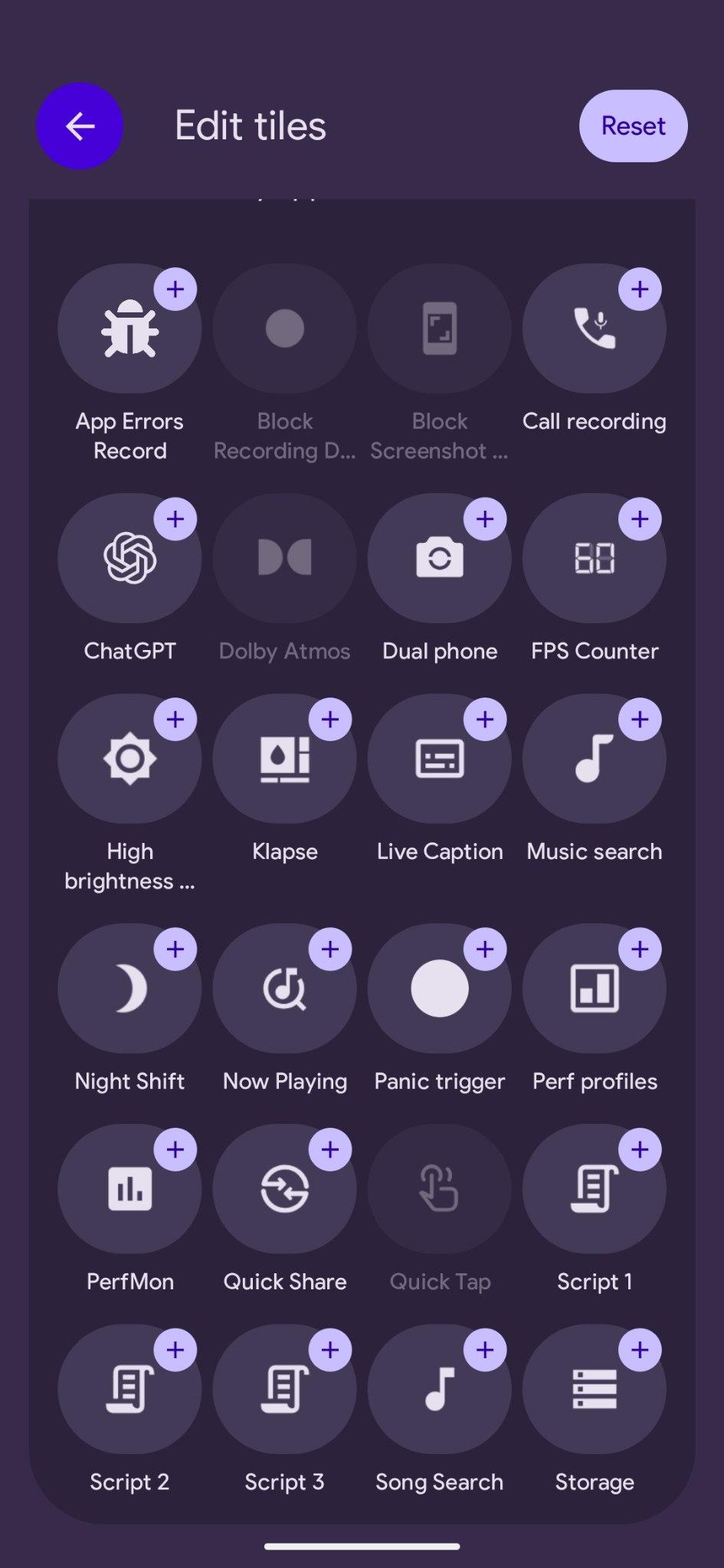Add the Night Shift tile
724x1568 pixels.
click(175, 949)
